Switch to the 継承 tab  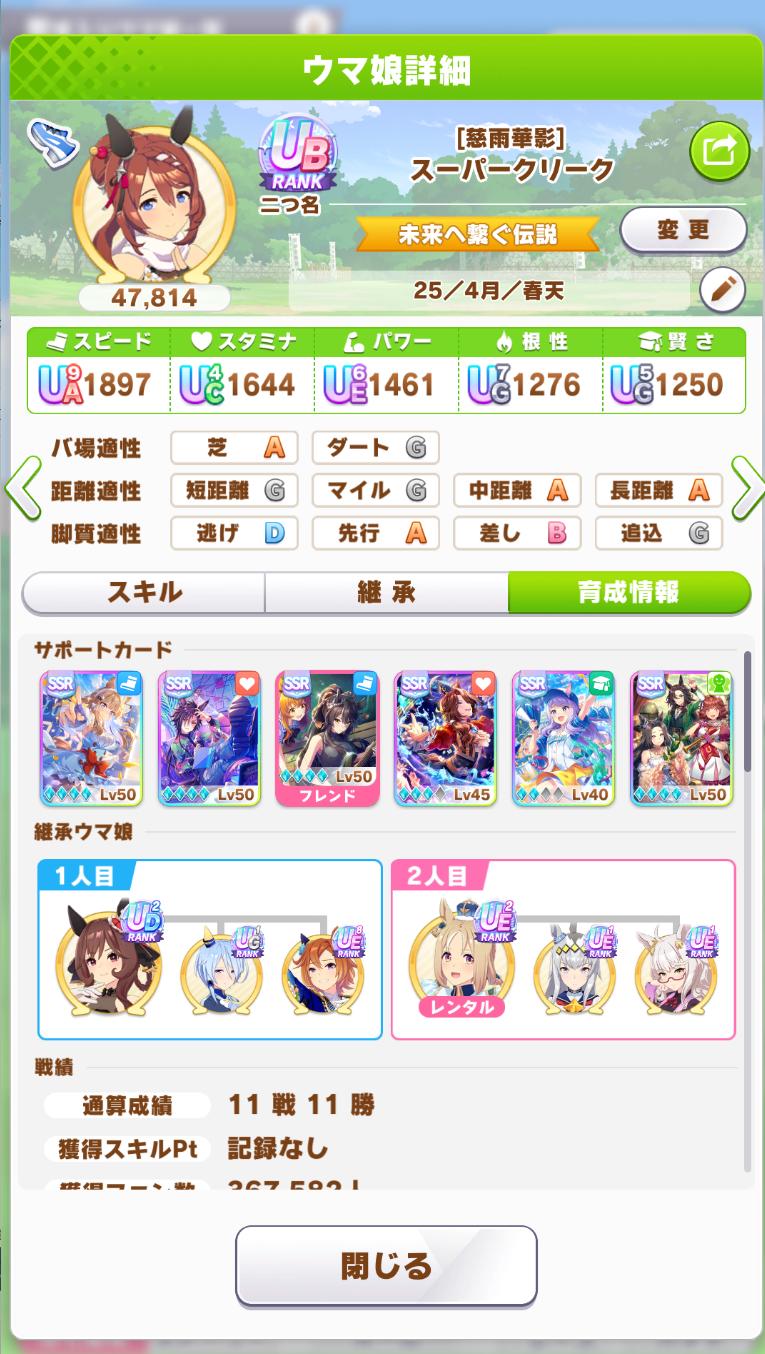click(x=386, y=592)
